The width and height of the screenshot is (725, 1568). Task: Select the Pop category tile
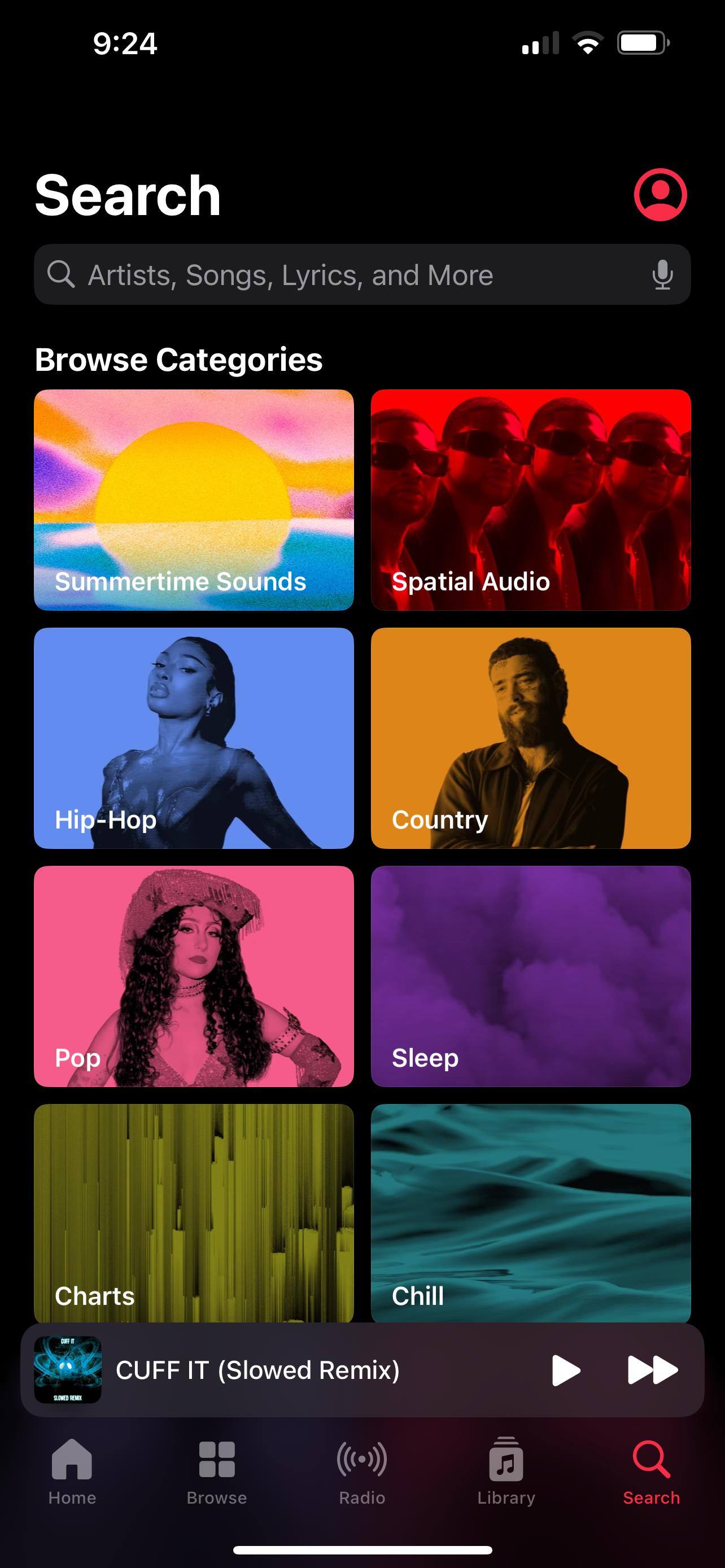click(x=194, y=976)
